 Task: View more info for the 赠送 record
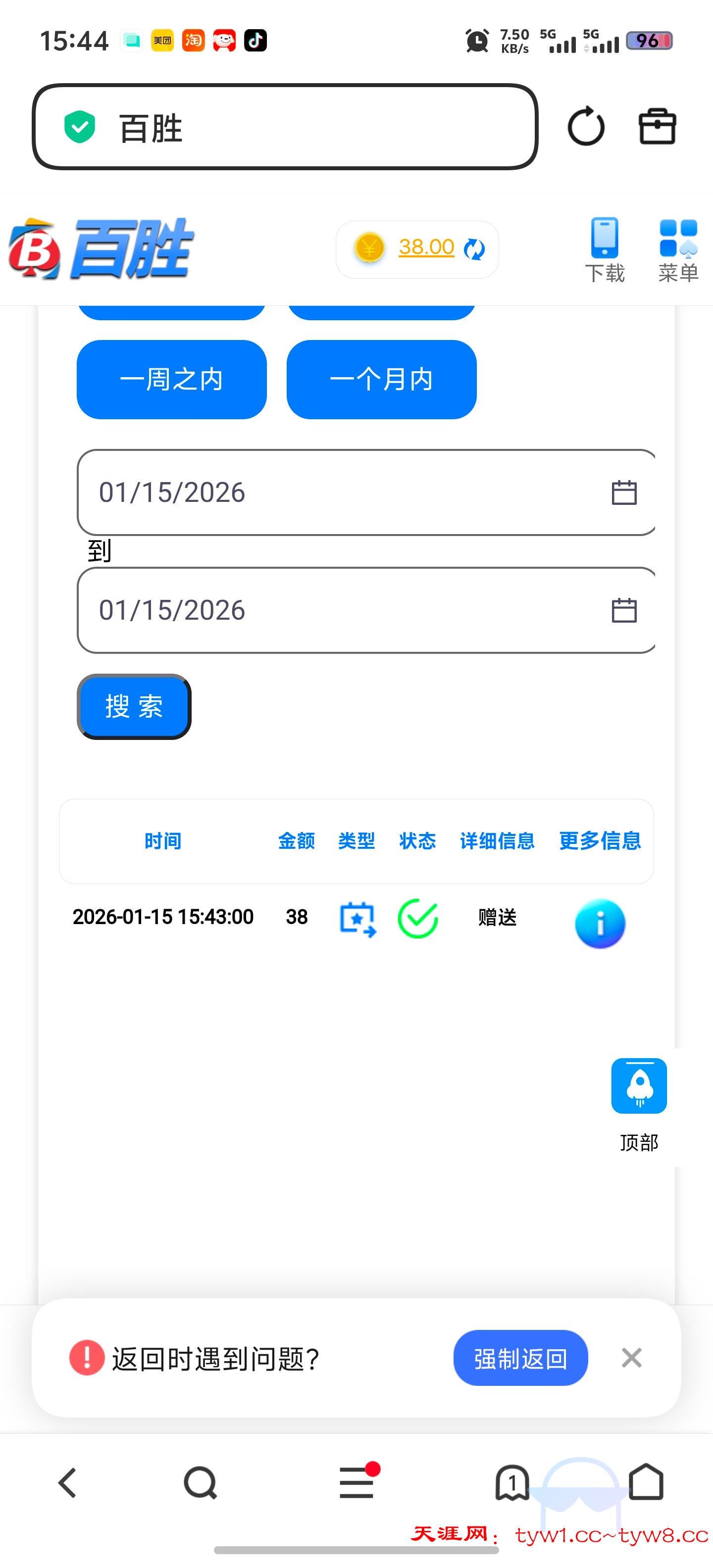(x=600, y=924)
